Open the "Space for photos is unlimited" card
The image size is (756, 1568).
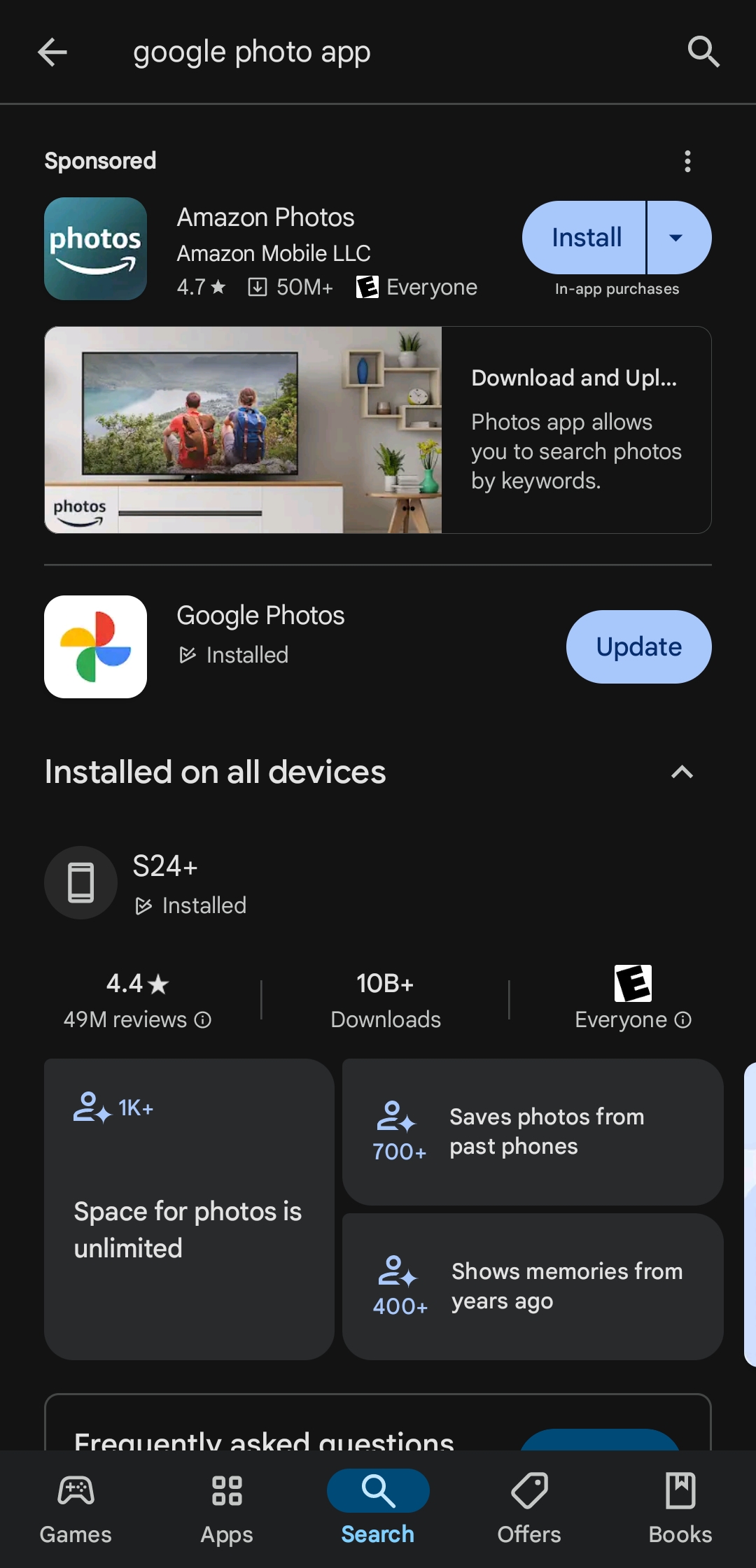coord(189,1209)
